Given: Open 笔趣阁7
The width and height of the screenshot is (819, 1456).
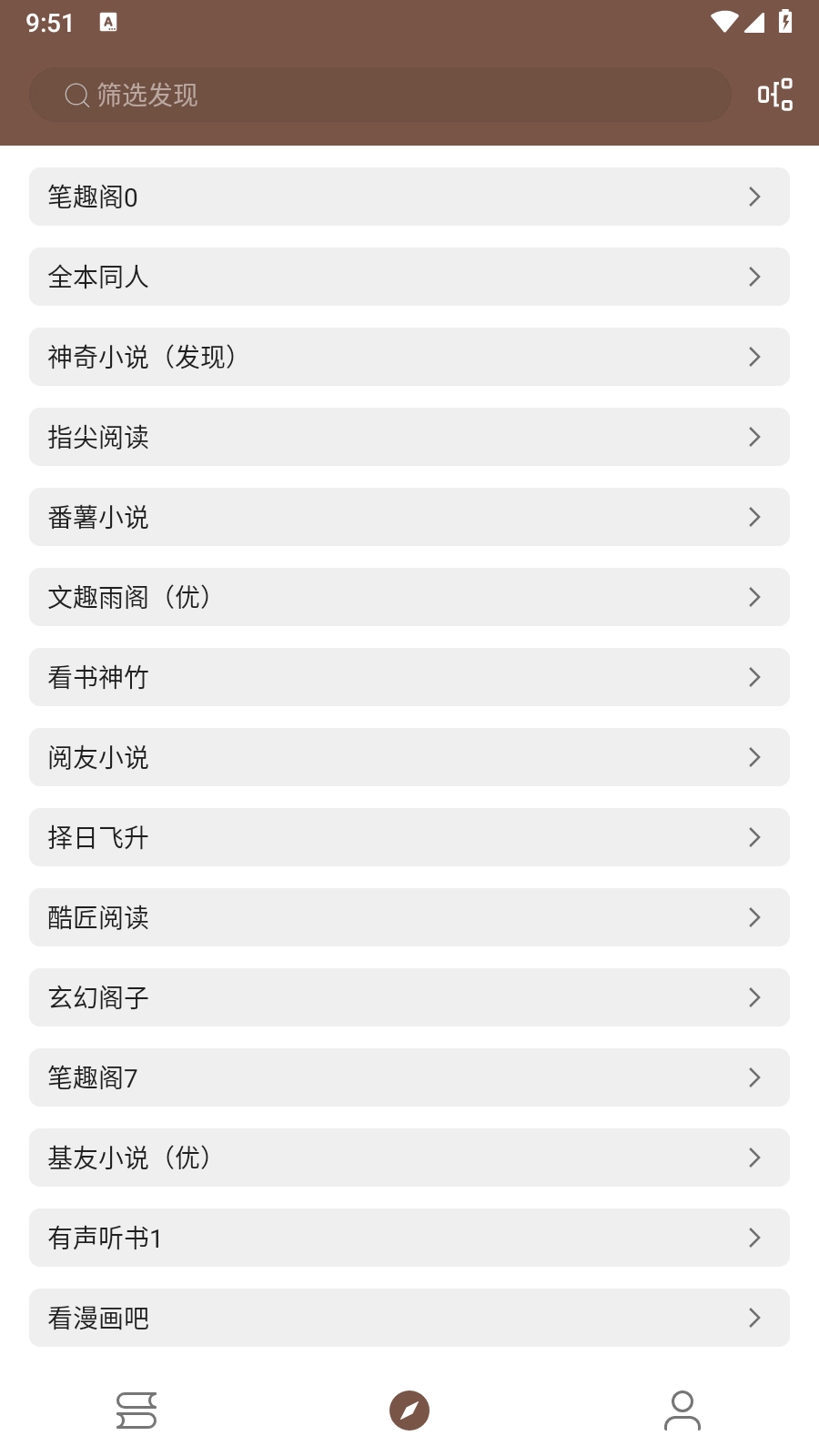Looking at the screenshot, I should pos(409,1077).
